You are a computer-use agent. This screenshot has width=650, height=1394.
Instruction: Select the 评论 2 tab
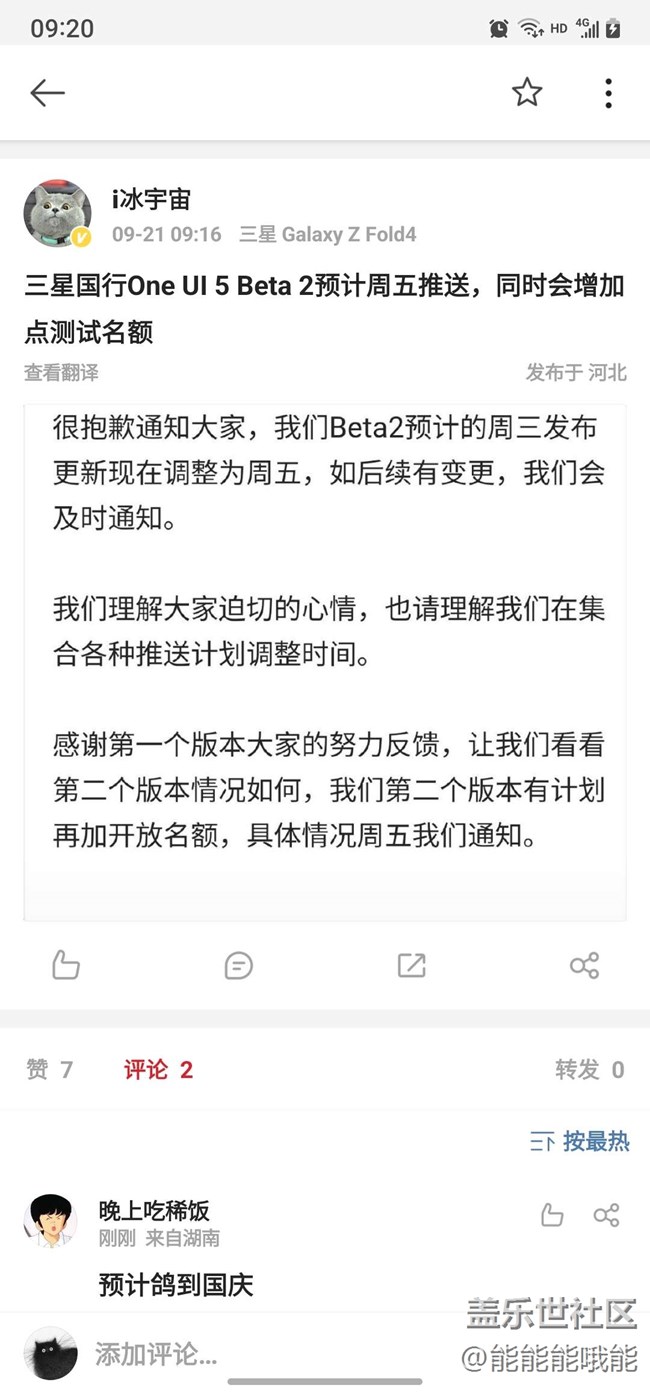pyautogui.click(x=158, y=1070)
